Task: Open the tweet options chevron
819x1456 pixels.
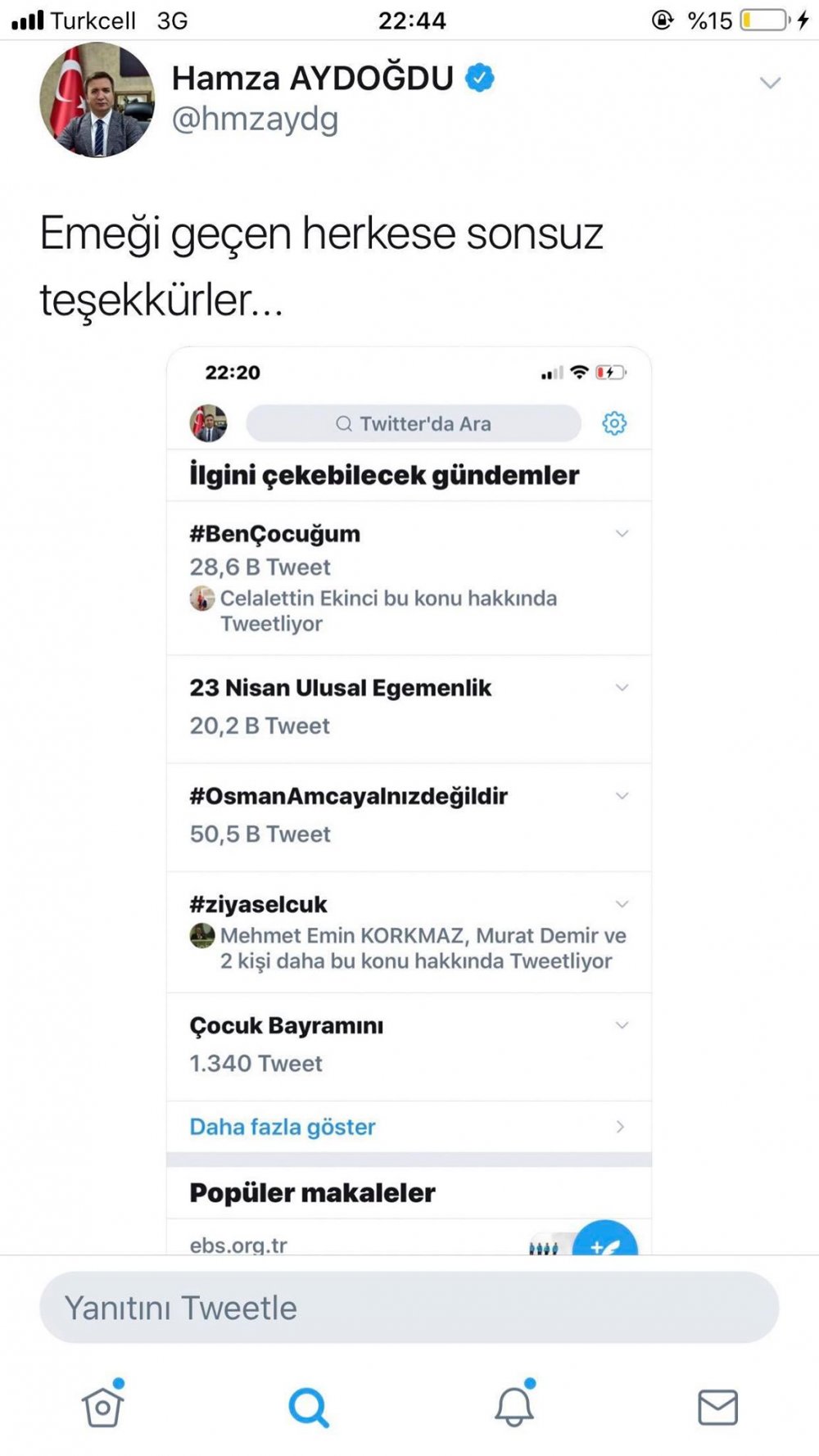Action: coord(769,83)
